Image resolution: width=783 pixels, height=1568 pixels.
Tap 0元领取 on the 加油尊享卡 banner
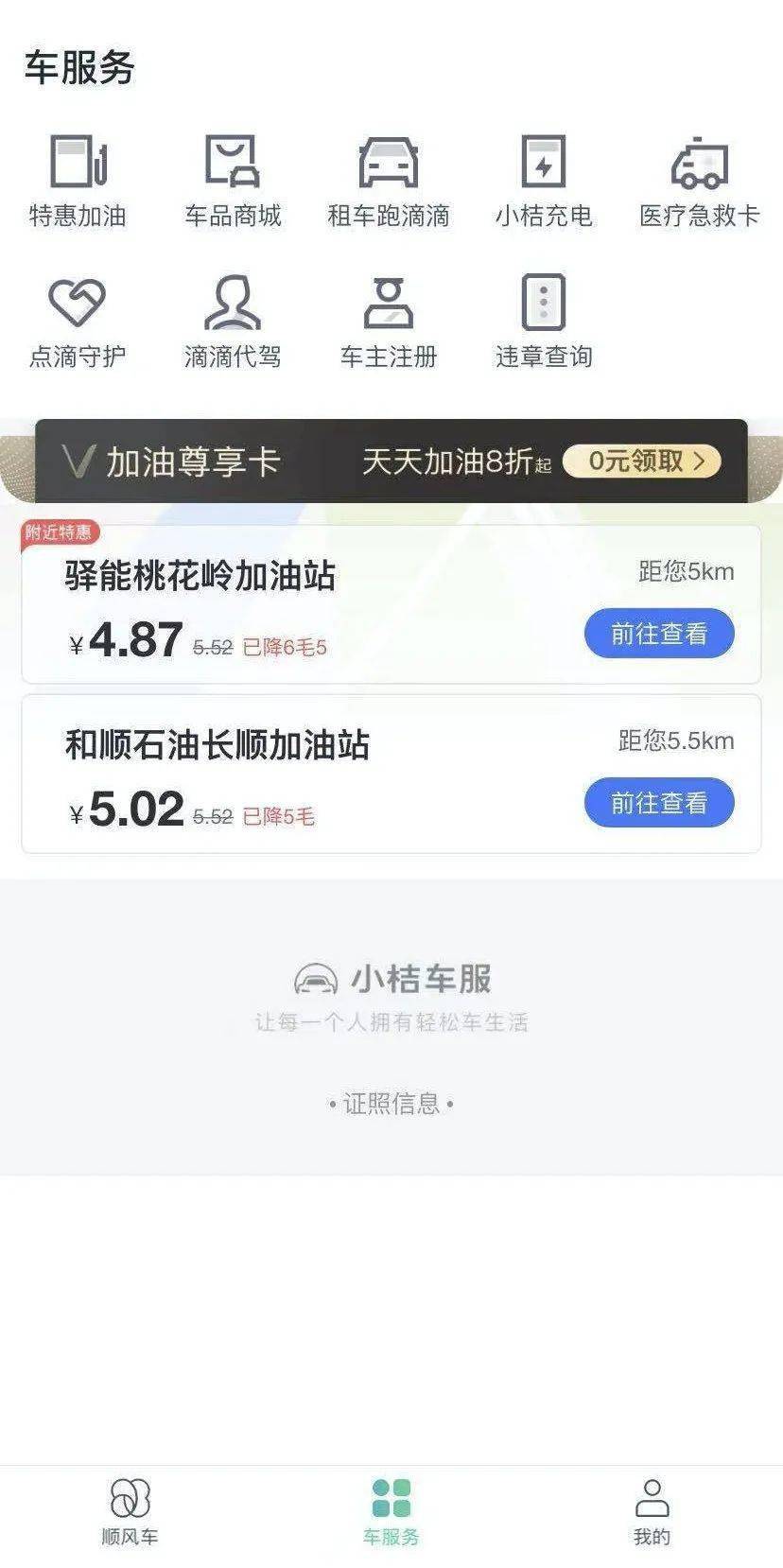coord(642,462)
